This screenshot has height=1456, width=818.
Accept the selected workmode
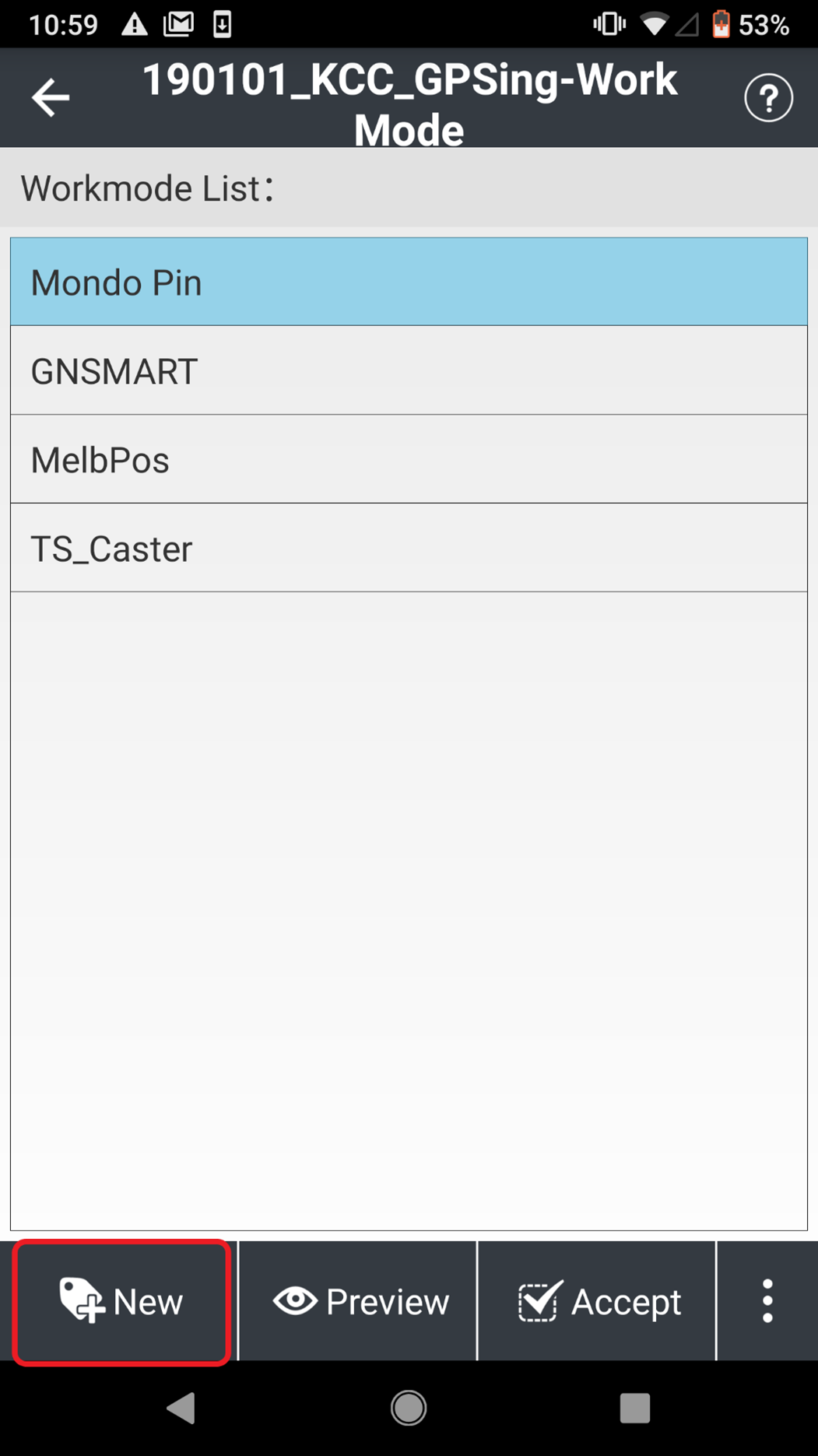pyautogui.click(x=598, y=1301)
